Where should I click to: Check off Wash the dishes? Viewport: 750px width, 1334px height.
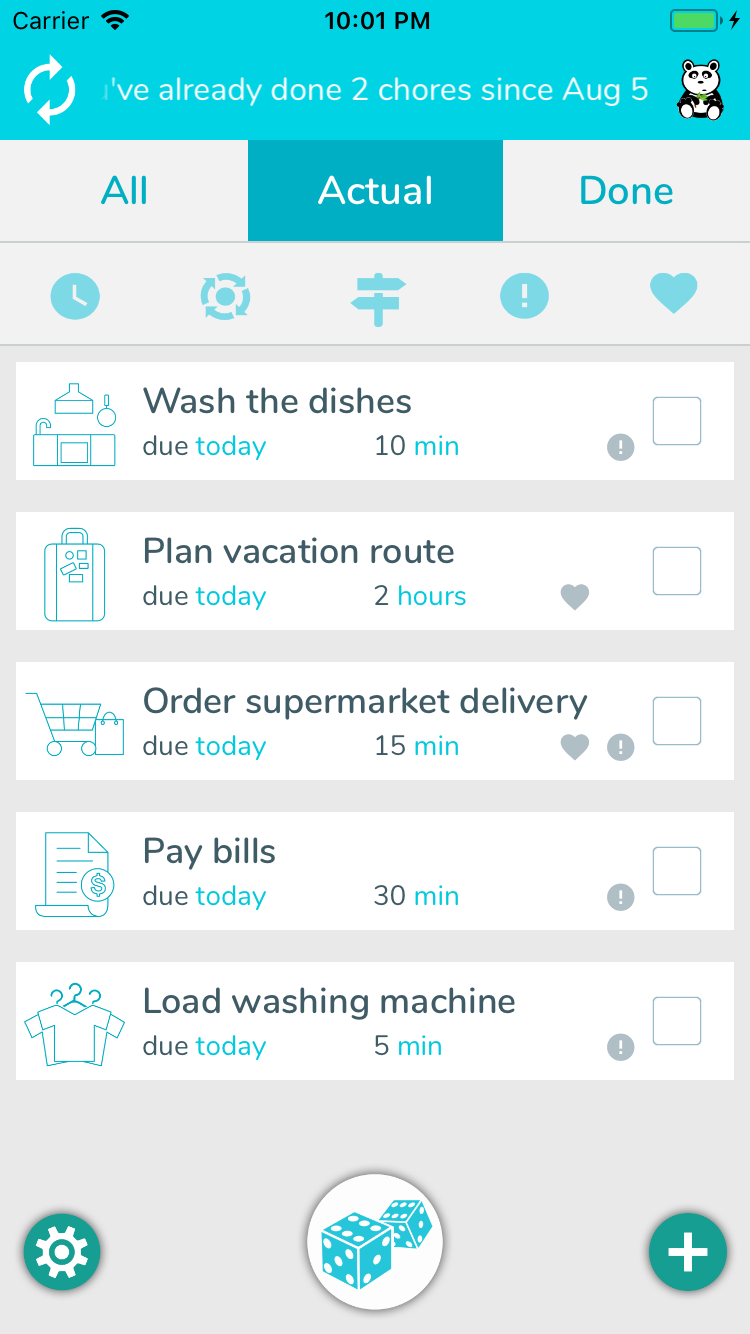677,421
